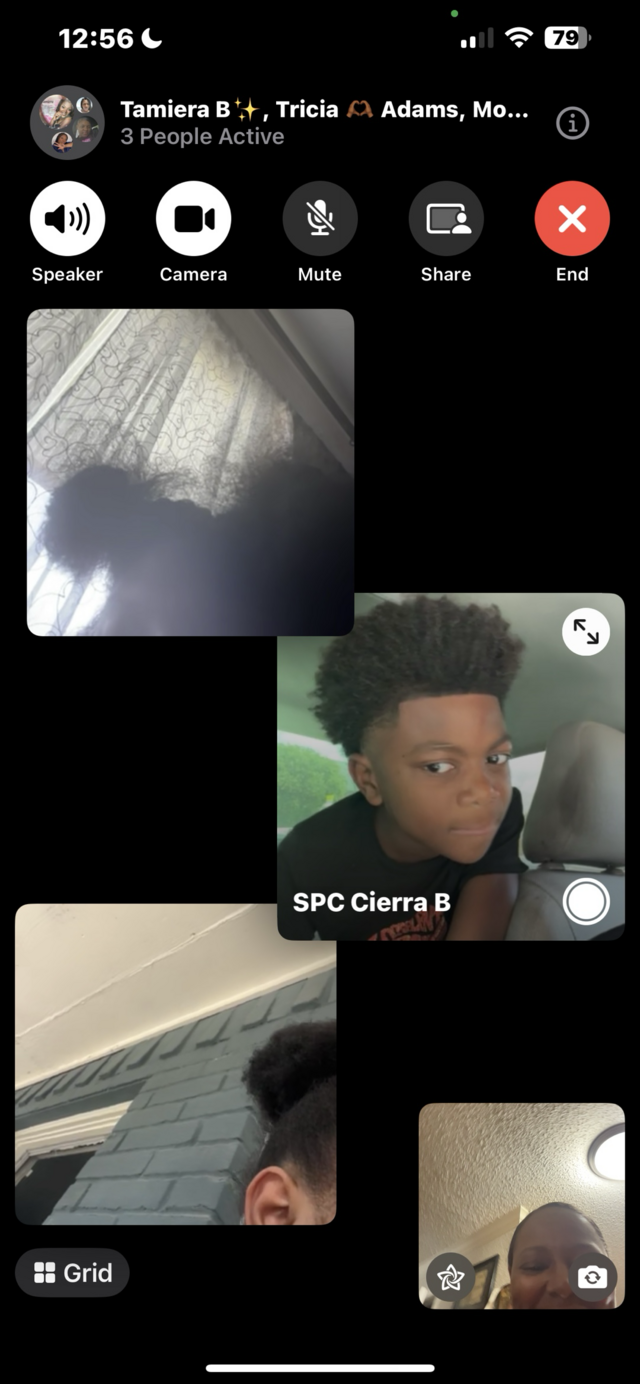Open video effects on self view
This screenshot has height=1384, width=640.
(x=450, y=1277)
